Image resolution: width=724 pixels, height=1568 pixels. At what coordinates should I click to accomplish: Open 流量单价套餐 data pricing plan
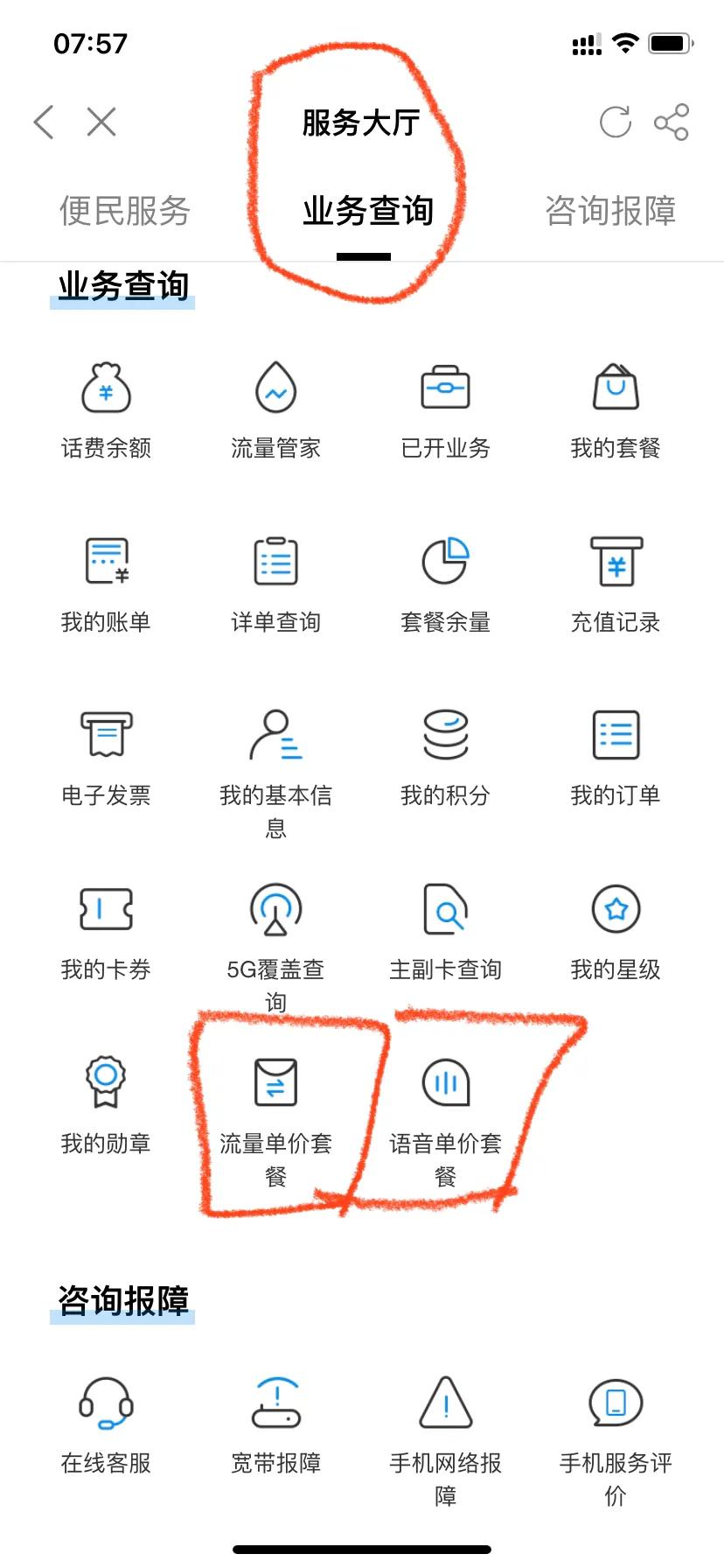275,1101
